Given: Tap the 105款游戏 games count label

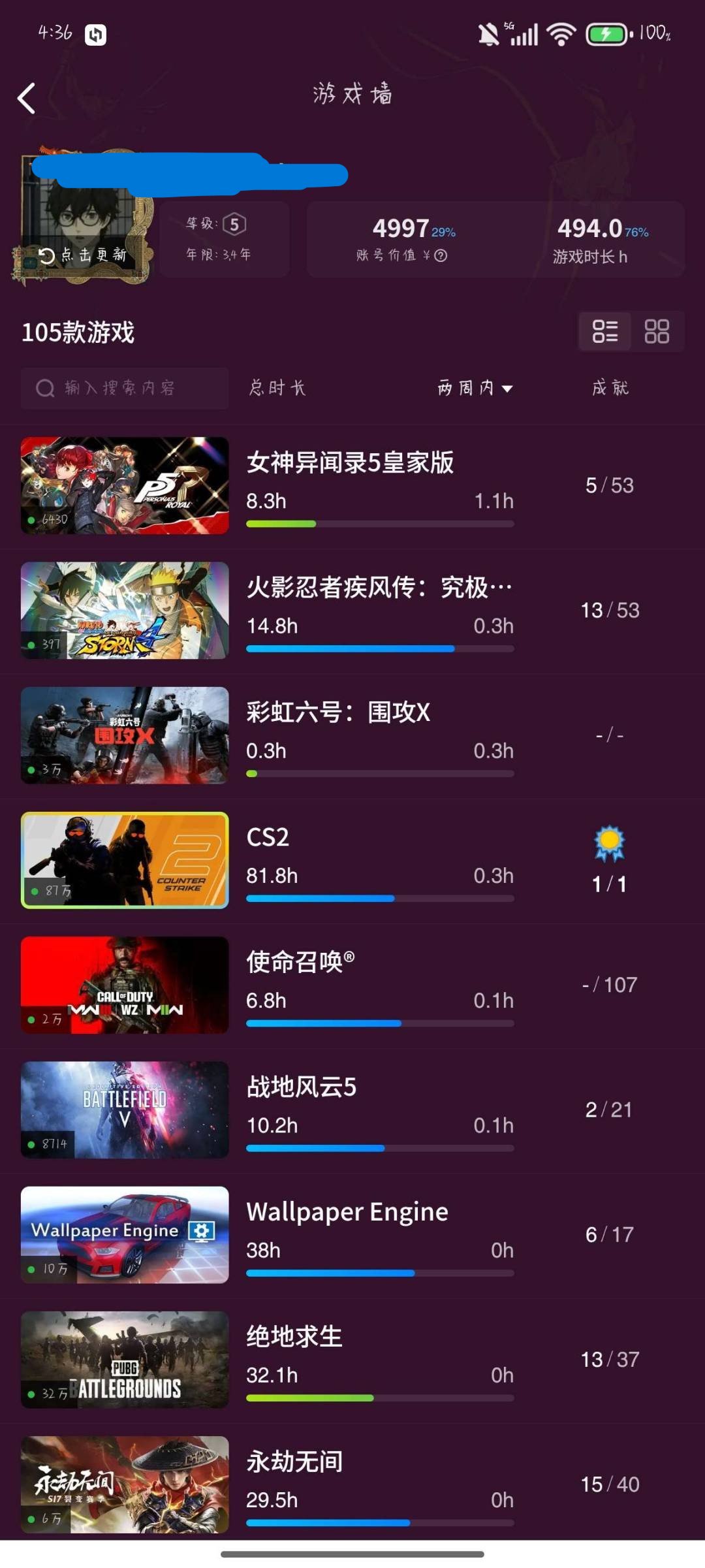Looking at the screenshot, I should (77, 332).
